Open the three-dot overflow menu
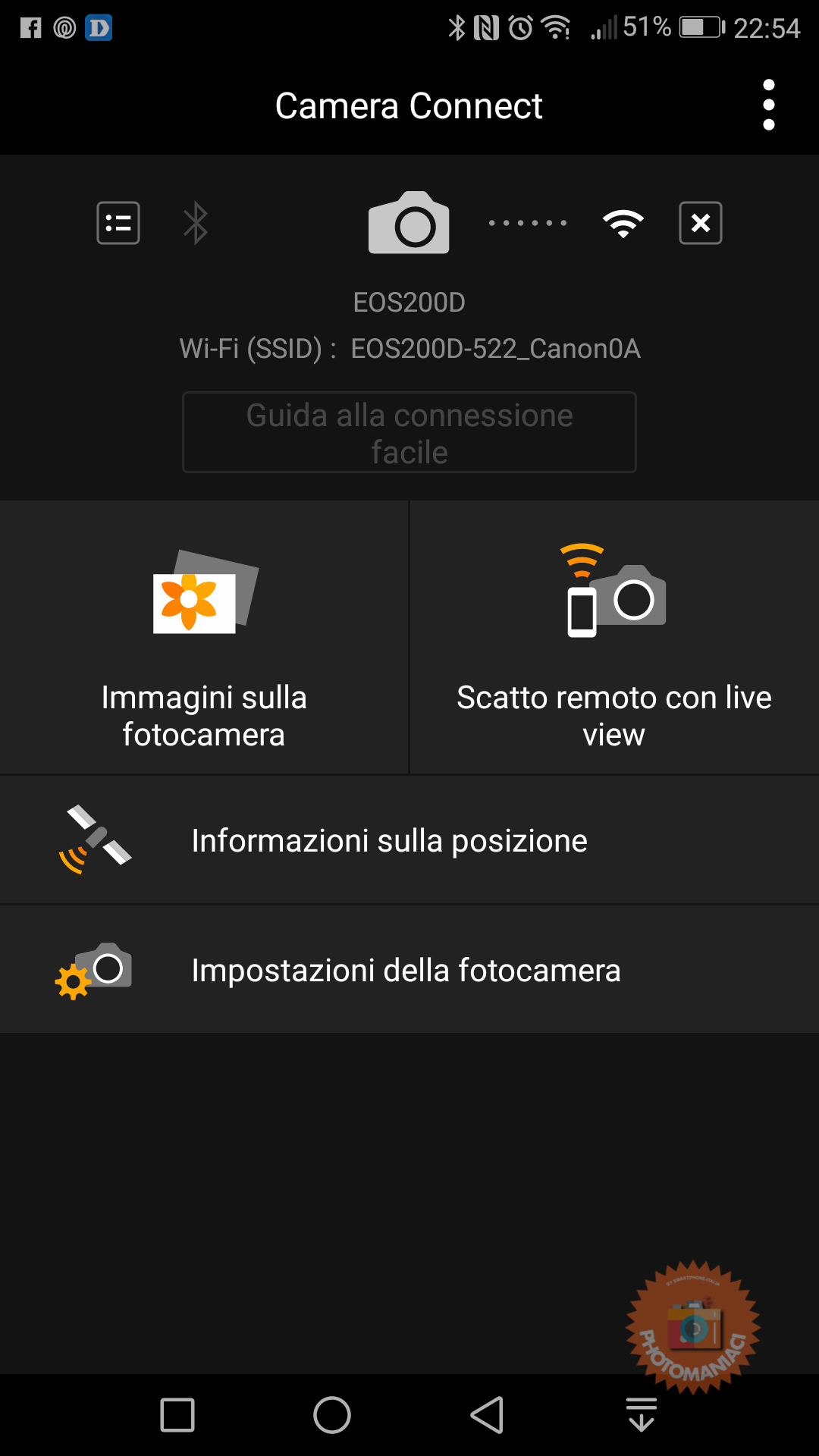This screenshot has height=1456, width=819. (768, 105)
